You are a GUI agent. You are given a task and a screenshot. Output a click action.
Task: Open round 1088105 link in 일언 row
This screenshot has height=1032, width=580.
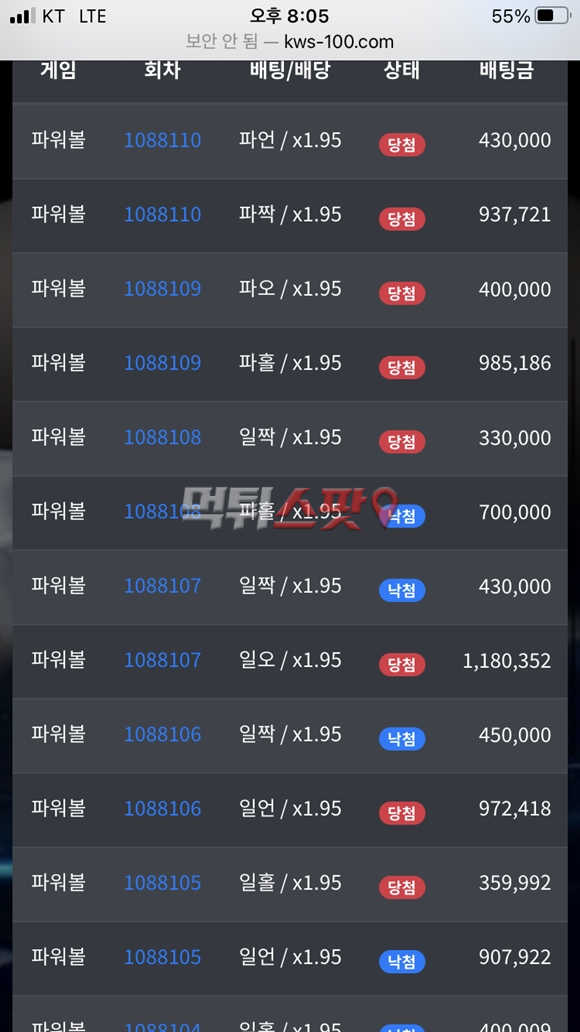click(x=163, y=958)
